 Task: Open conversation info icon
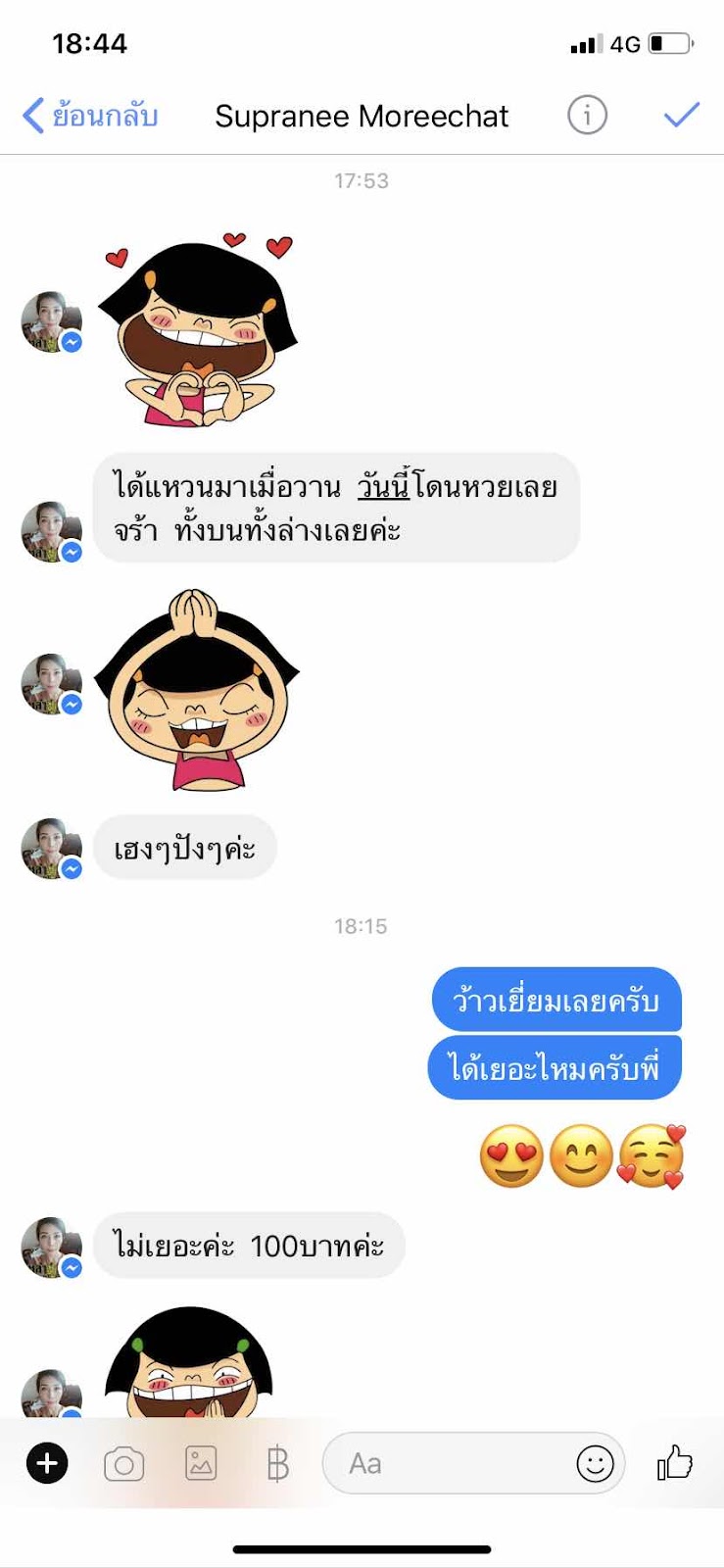coord(587,116)
